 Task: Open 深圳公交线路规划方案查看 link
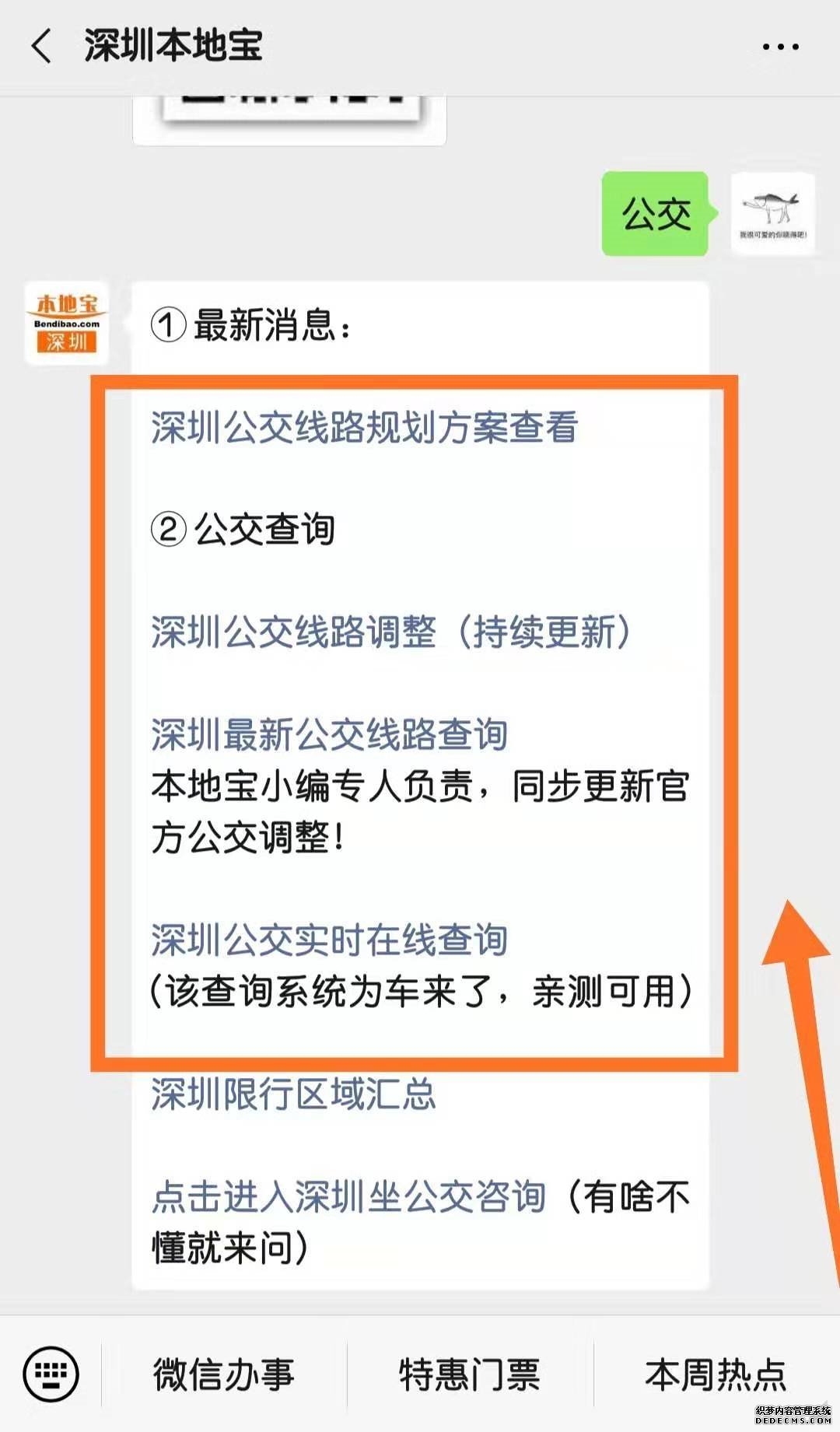(x=364, y=427)
